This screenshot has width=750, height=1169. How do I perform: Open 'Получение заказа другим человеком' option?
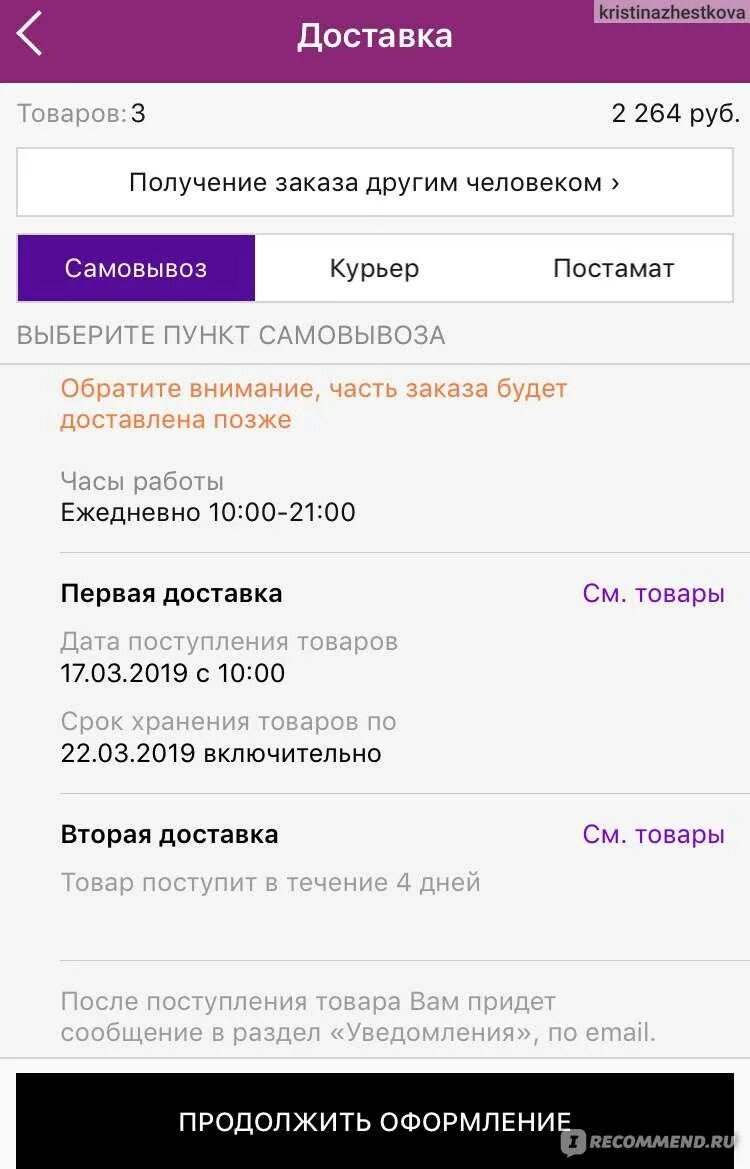coord(375,183)
